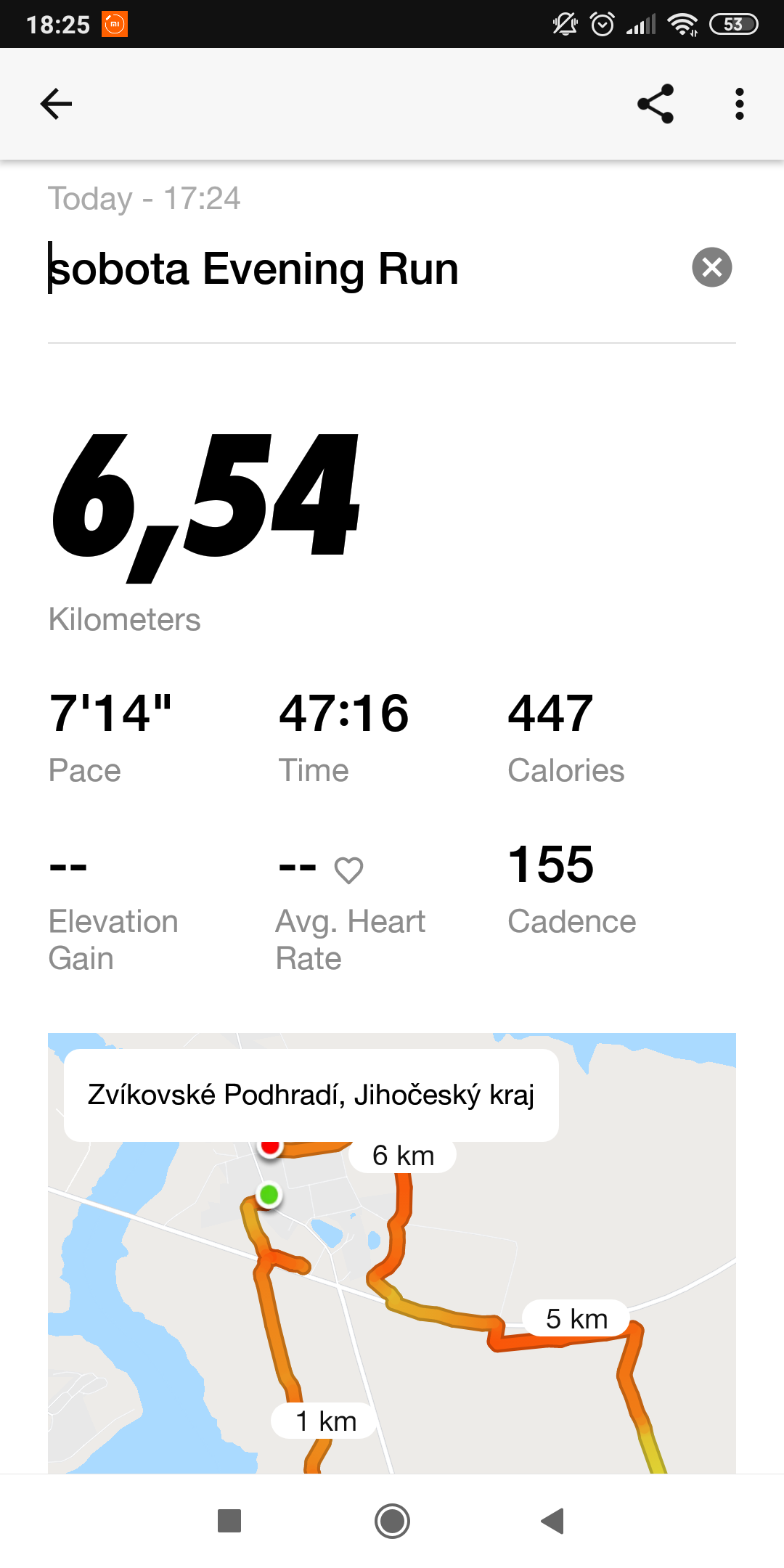Image resolution: width=784 pixels, height=1568 pixels.
Task: Open the three-dot overflow menu
Action: pyautogui.click(x=739, y=104)
